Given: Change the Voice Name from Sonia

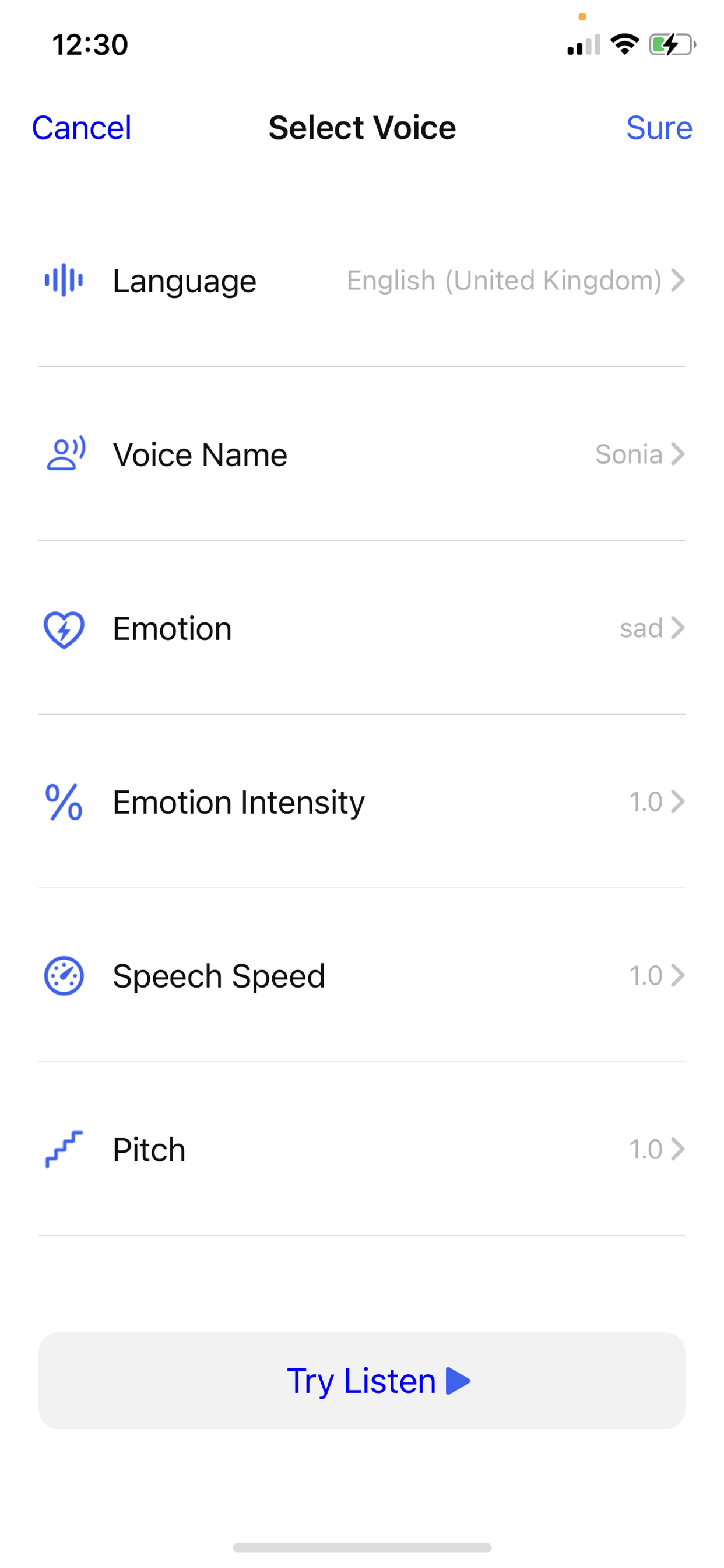Looking at the screenshot, I should 362,454.
